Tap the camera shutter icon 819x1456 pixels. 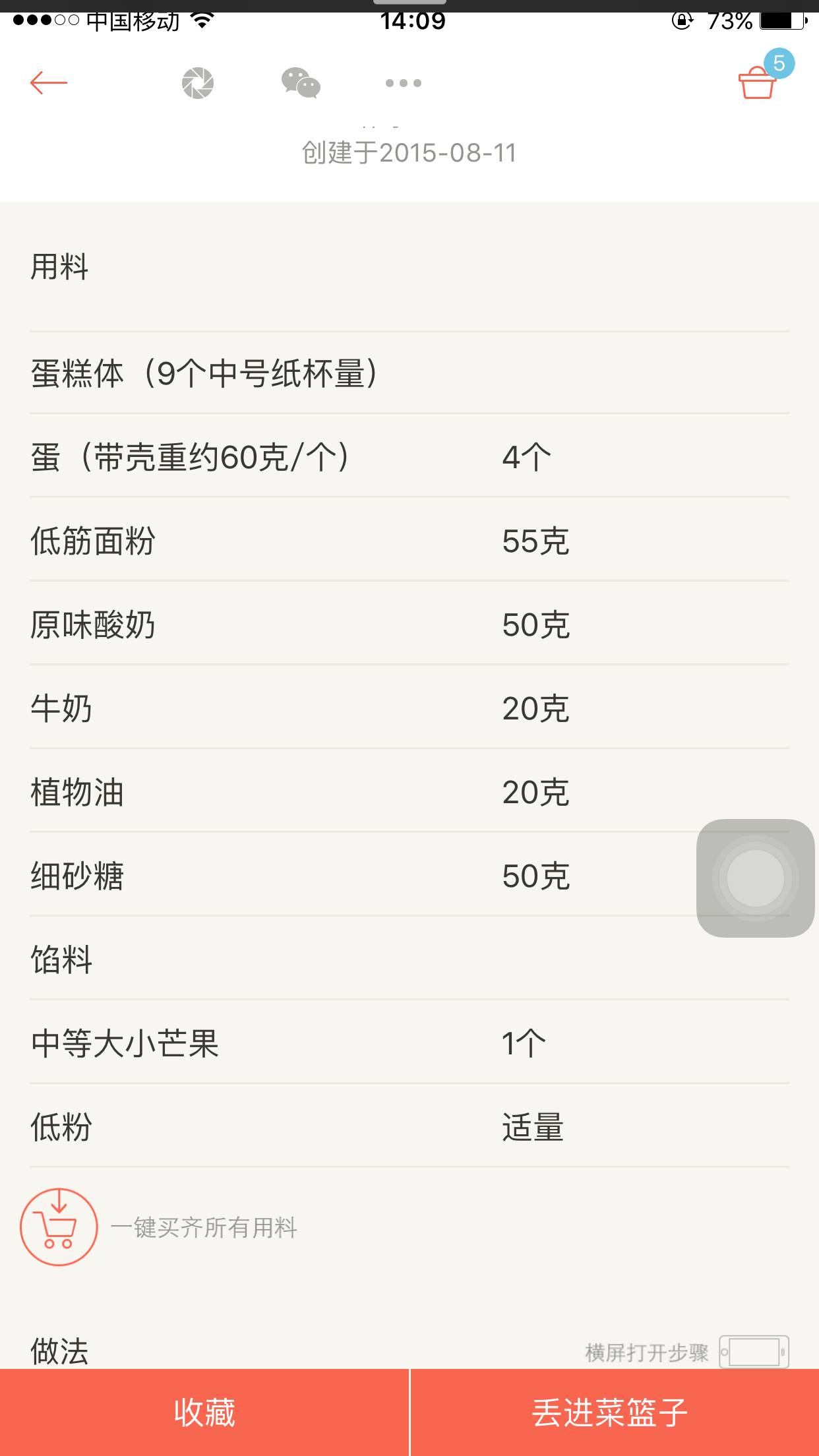(198, 83)
